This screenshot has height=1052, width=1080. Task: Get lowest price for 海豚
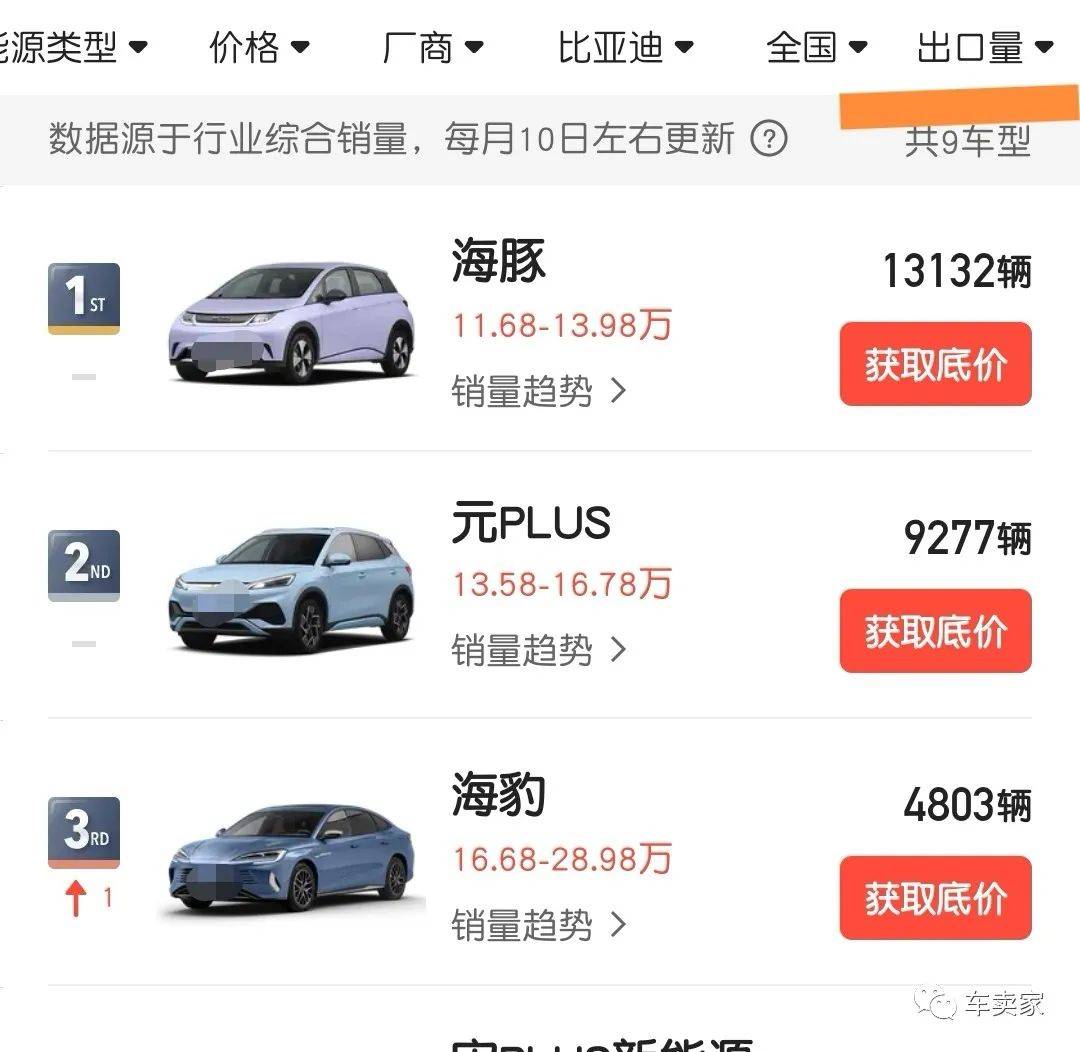[935, 364]
